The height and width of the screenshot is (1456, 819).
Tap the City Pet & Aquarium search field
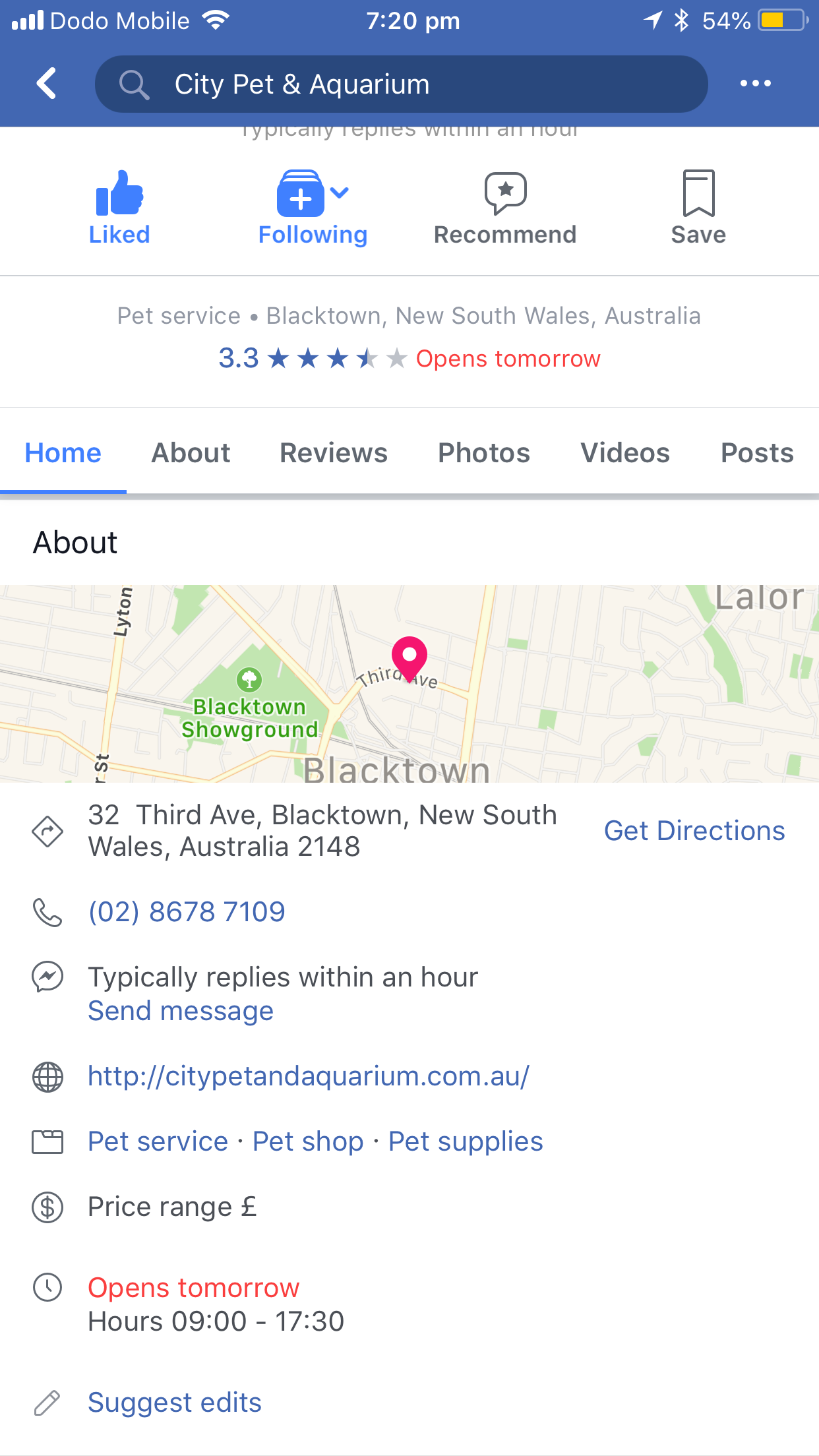click(401, 84)
